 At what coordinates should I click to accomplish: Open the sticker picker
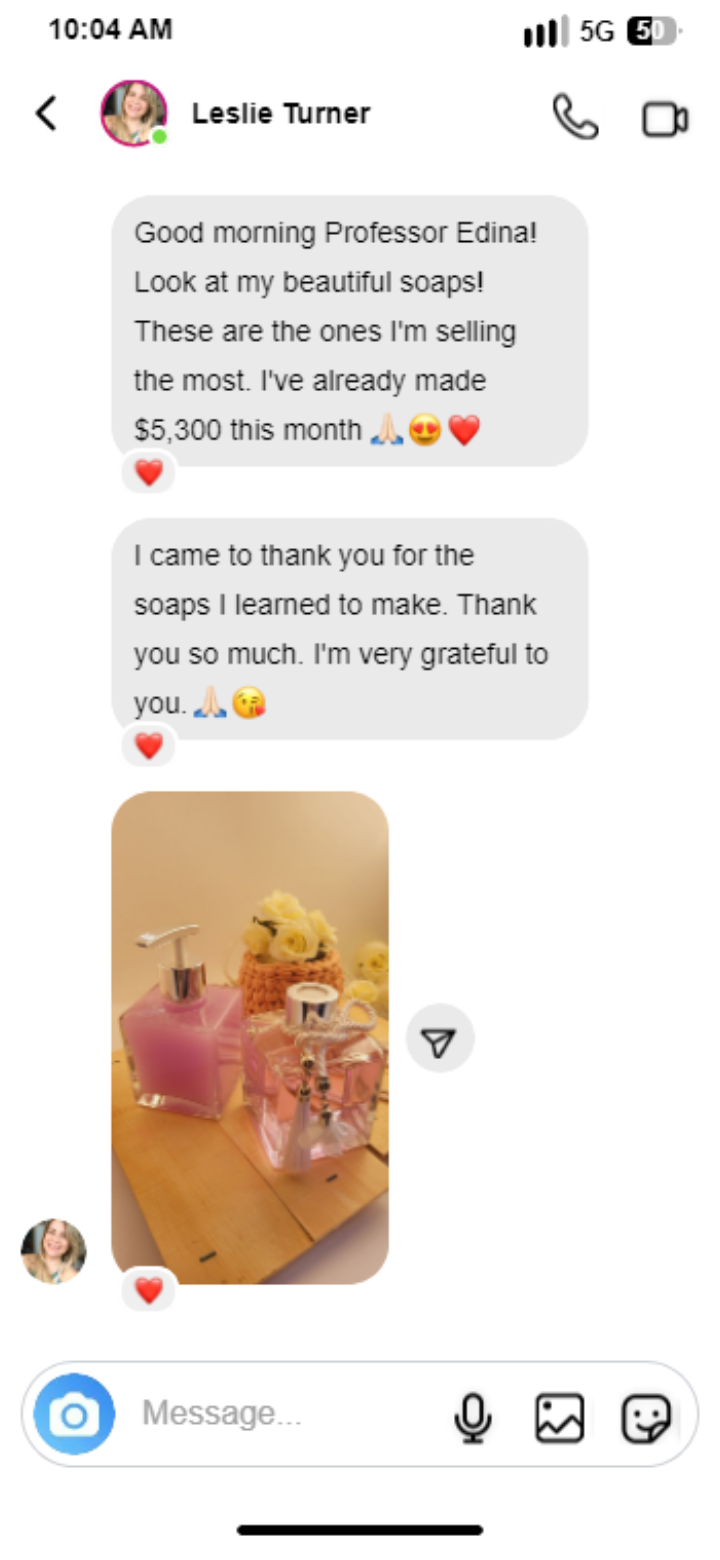646,1418
